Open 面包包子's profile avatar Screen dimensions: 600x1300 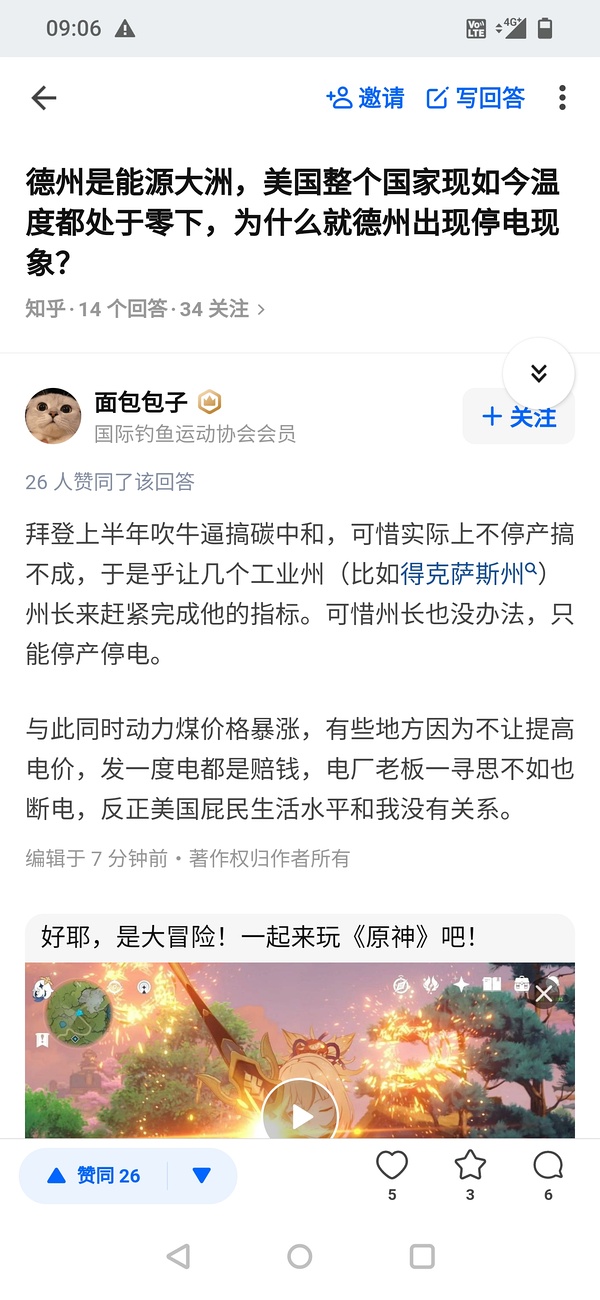tap(53, 416)
